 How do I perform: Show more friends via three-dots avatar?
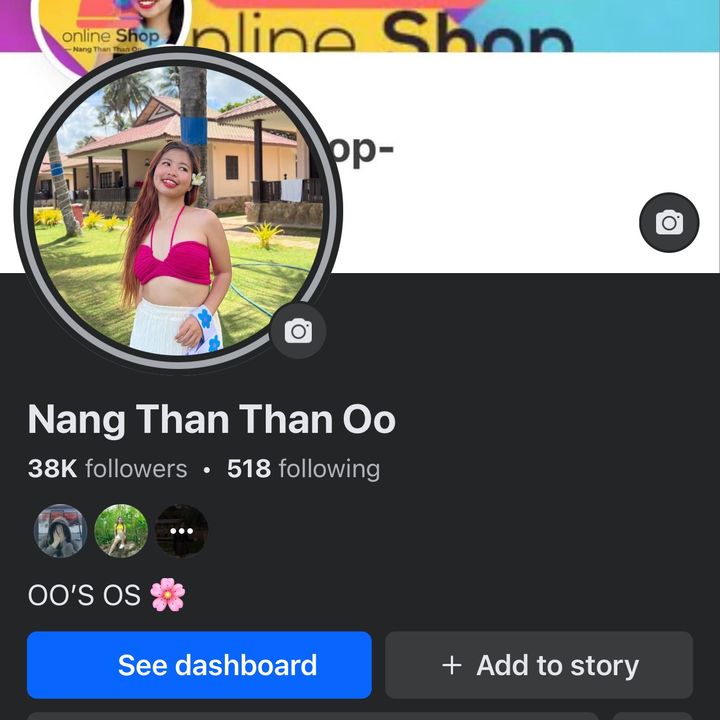click(x=181, y=531)
